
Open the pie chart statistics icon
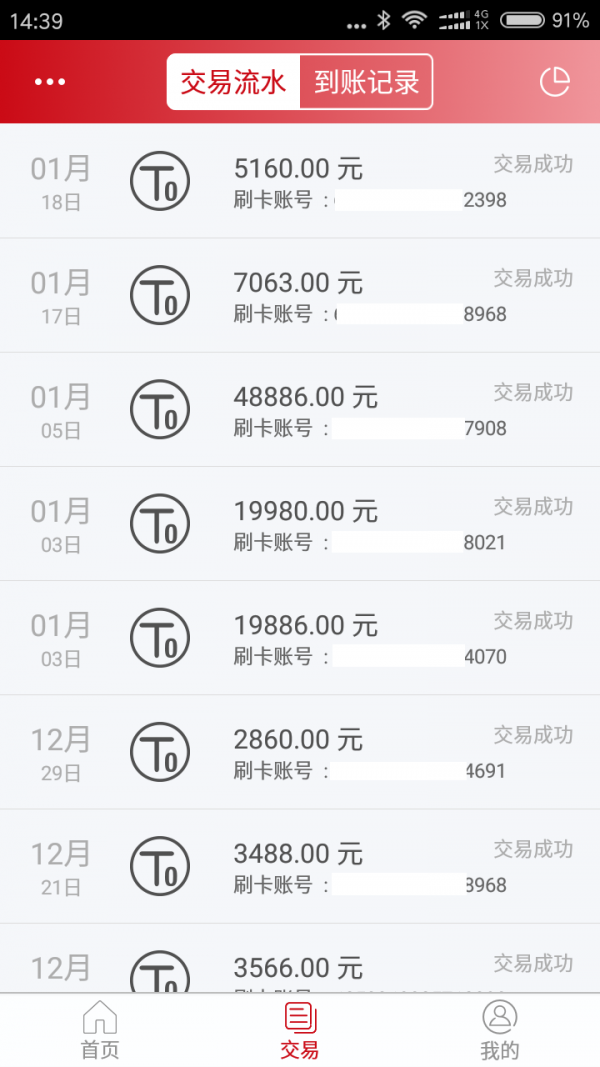point(555,82)
